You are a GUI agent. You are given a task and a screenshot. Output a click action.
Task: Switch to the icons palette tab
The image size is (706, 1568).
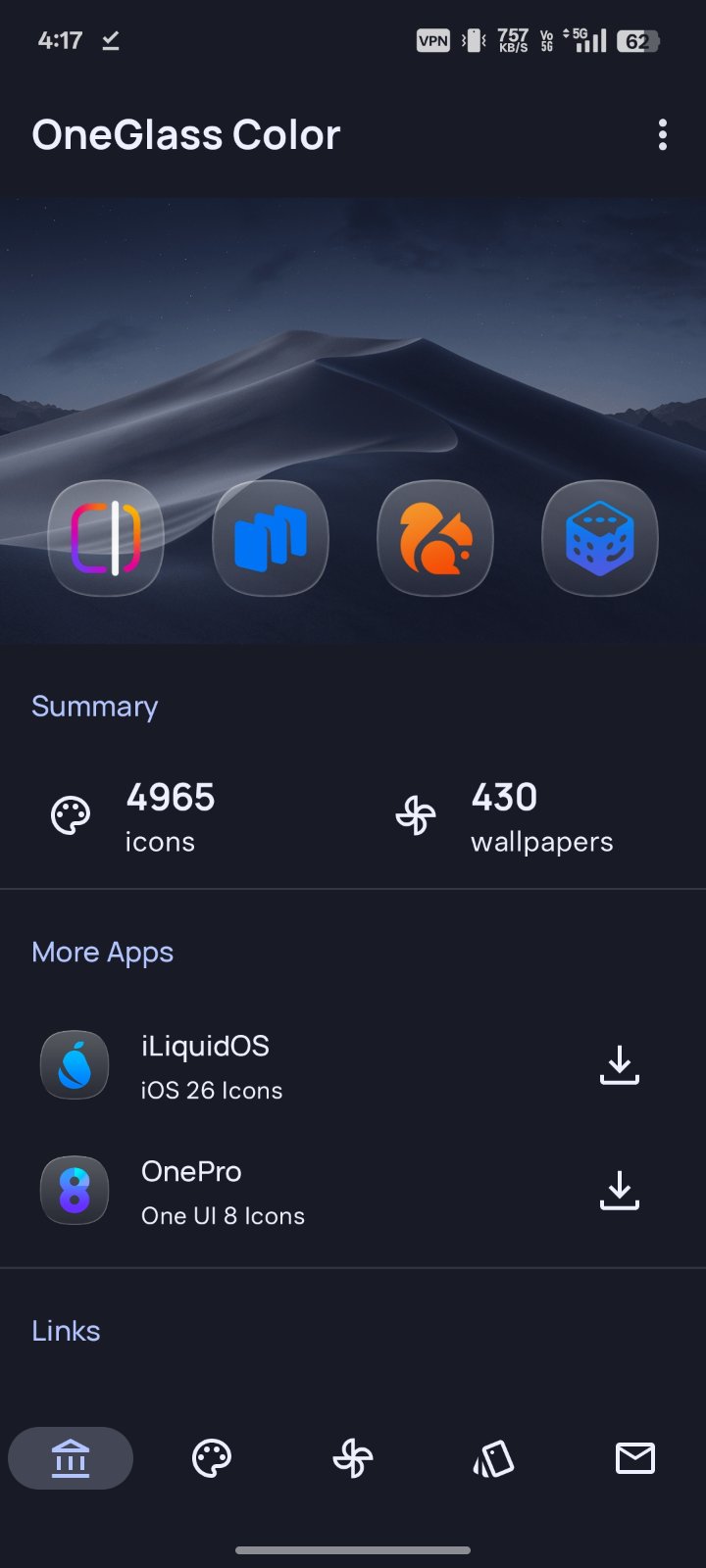pyautogui.click(x=212, y=1458)
